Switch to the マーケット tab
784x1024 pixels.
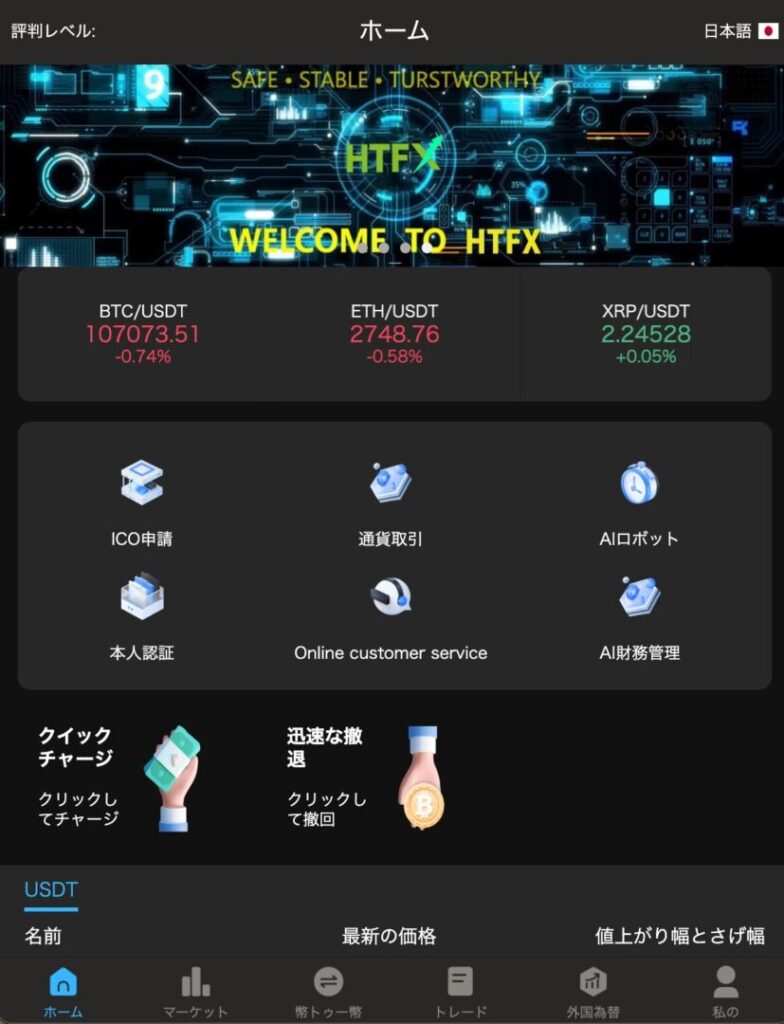coord(195,992)
